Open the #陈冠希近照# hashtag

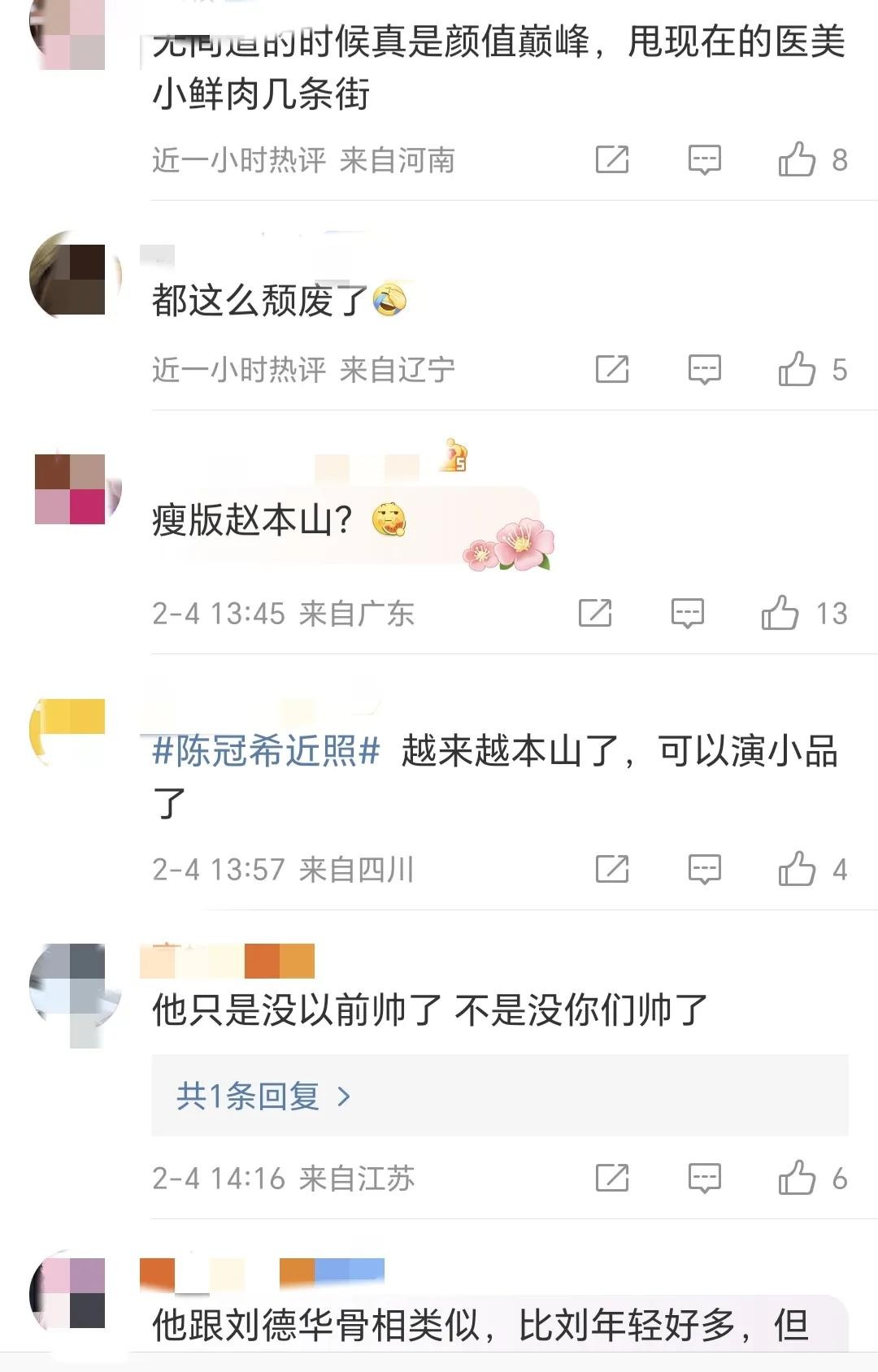coord(266,751)
